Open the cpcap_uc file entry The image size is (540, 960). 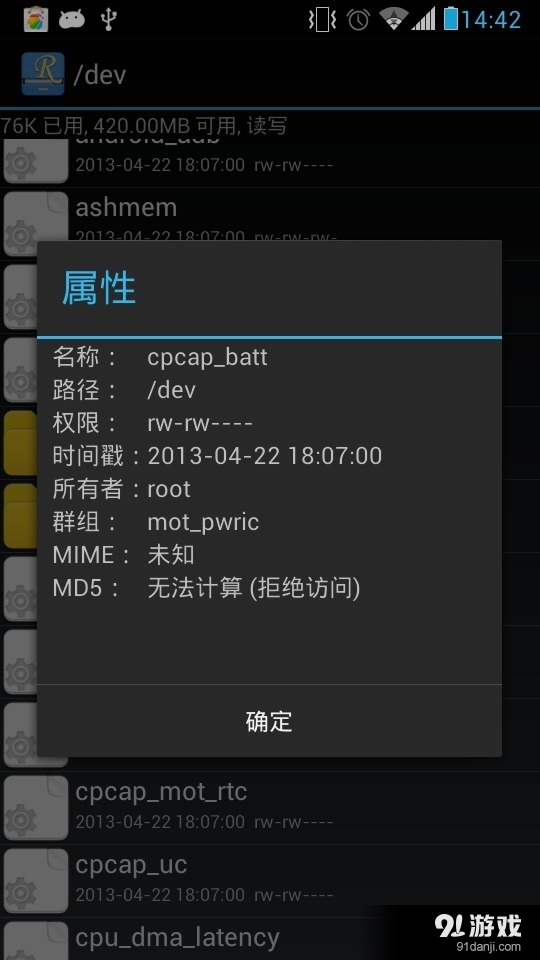pyautogui.click(x=270, y=881)
